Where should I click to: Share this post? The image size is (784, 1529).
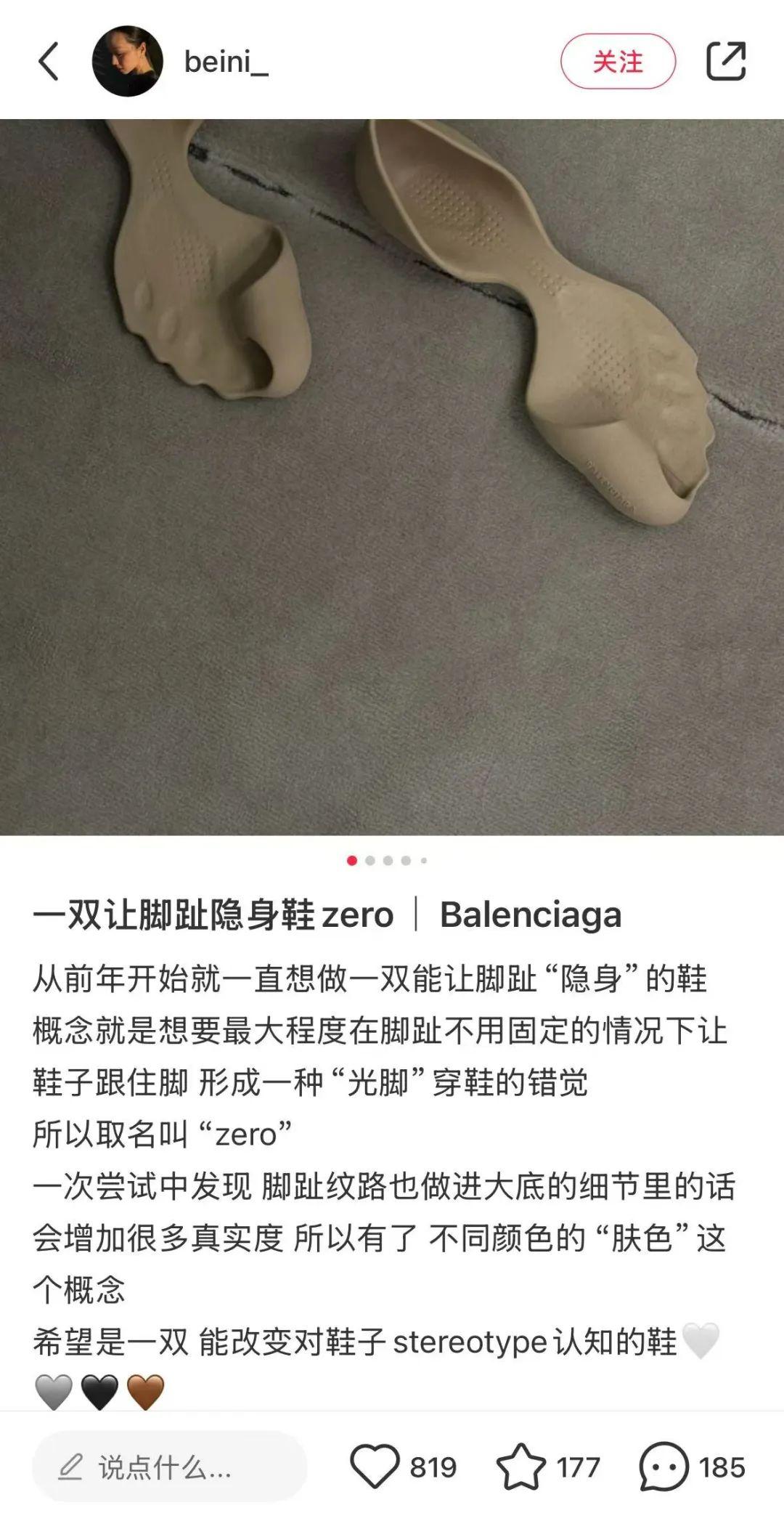[x=726, y=61]
